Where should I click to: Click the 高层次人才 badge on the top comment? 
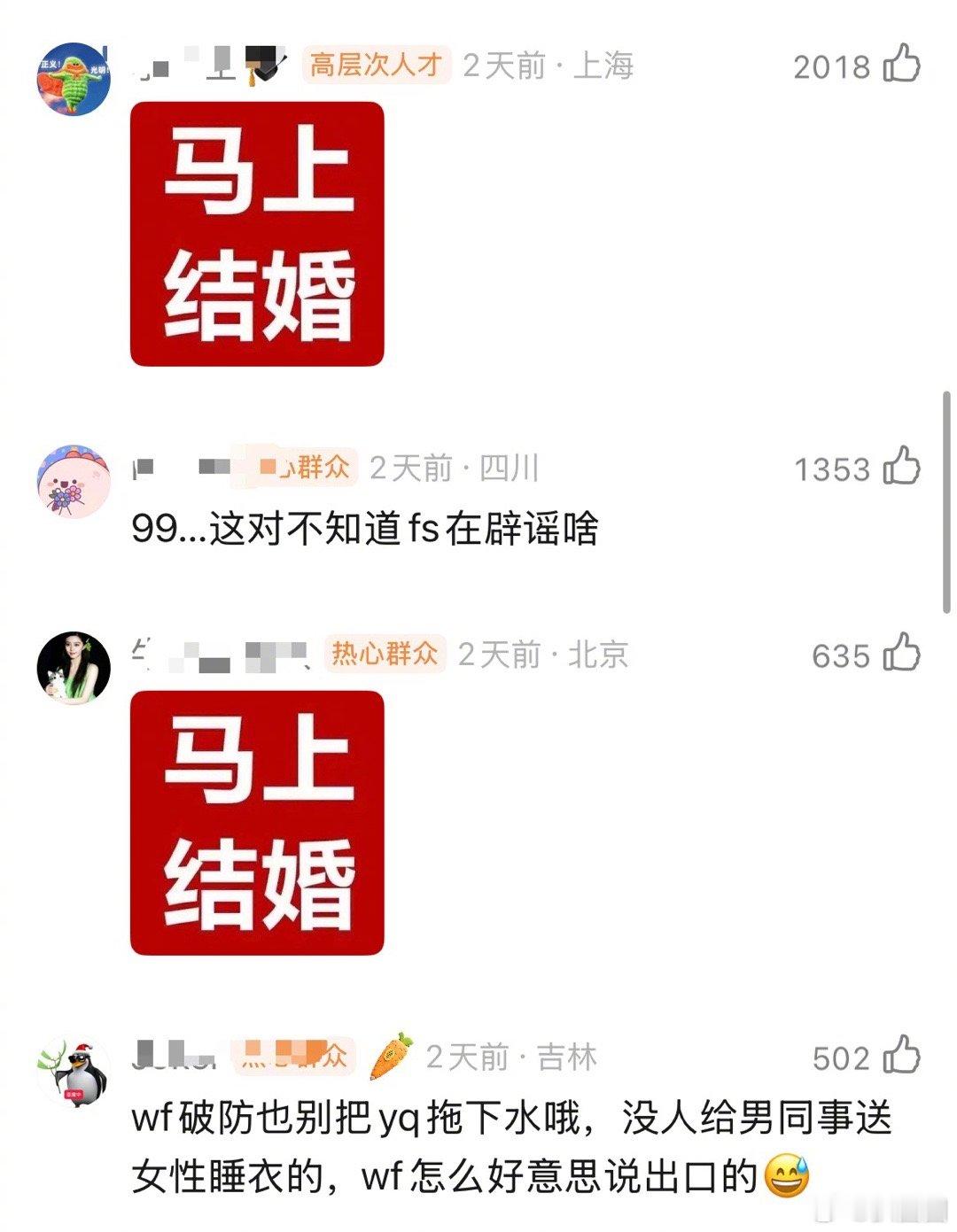378,64
